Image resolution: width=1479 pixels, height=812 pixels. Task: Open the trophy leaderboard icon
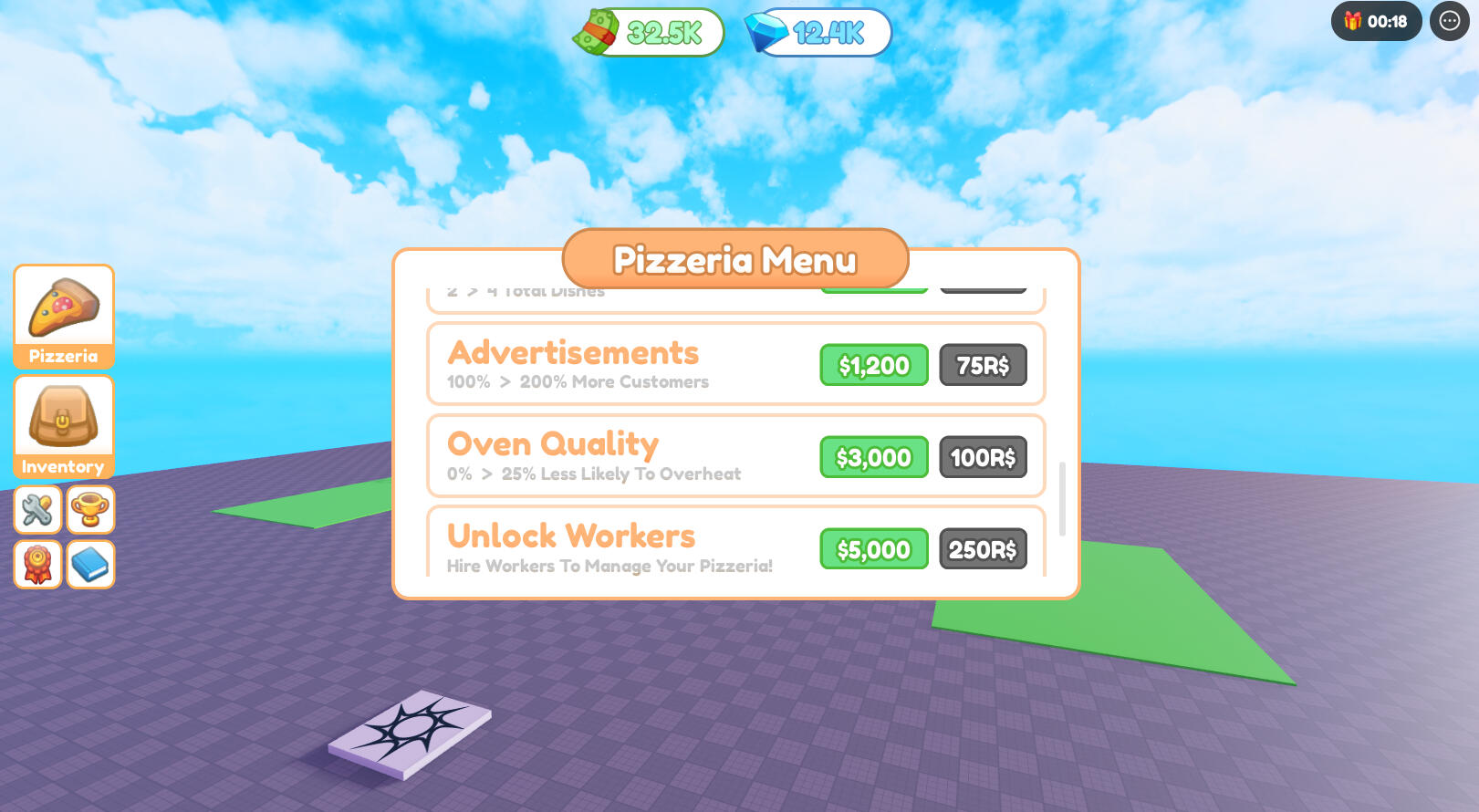(90, 509)
